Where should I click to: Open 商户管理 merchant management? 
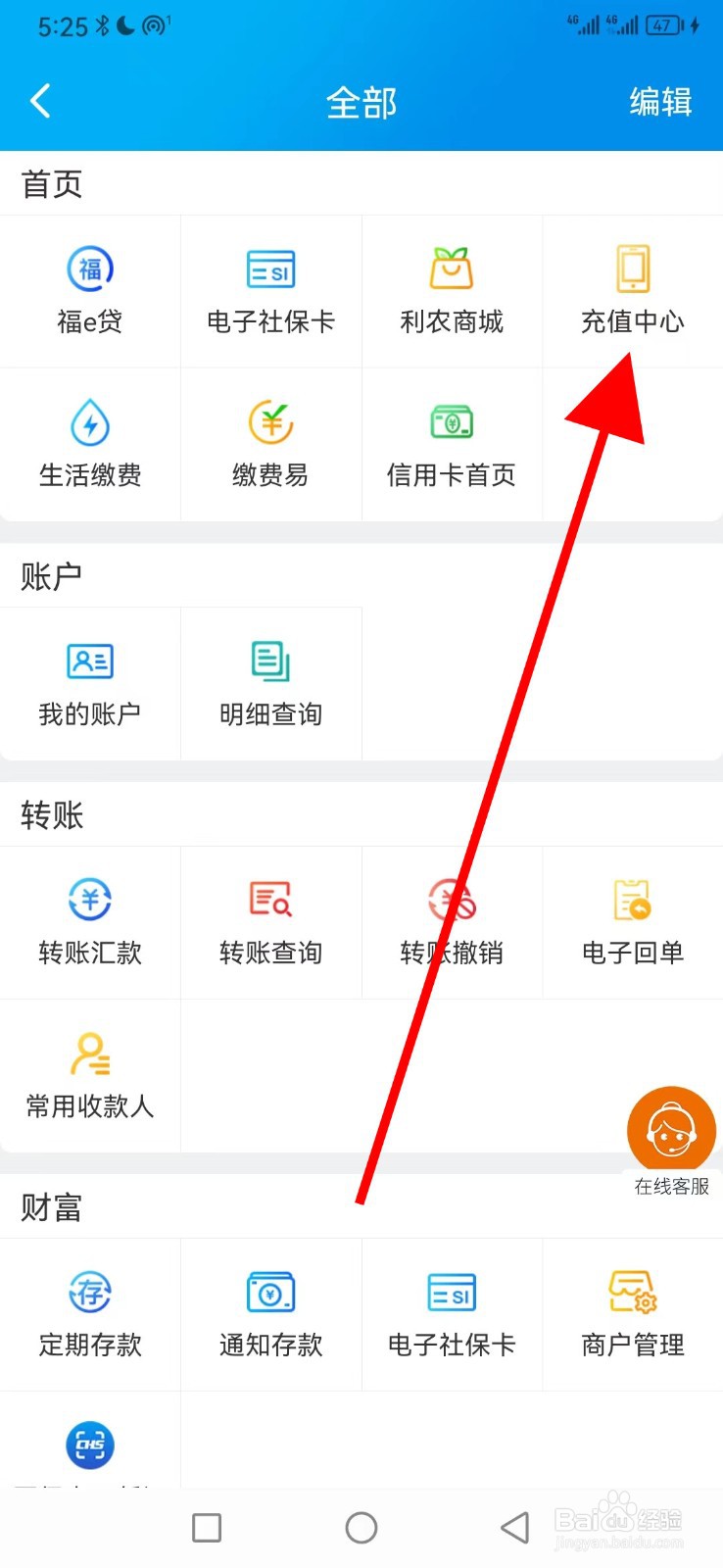pos(632,1314)
